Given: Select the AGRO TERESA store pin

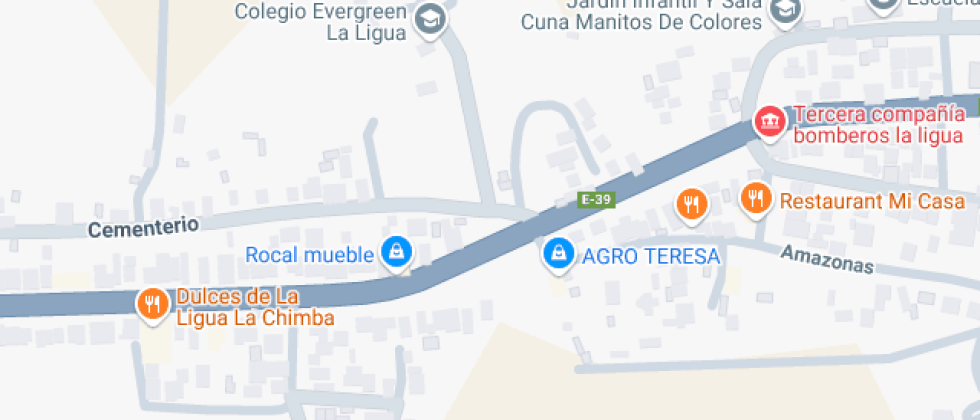Looking at the screenshot, I should point(557,252).
